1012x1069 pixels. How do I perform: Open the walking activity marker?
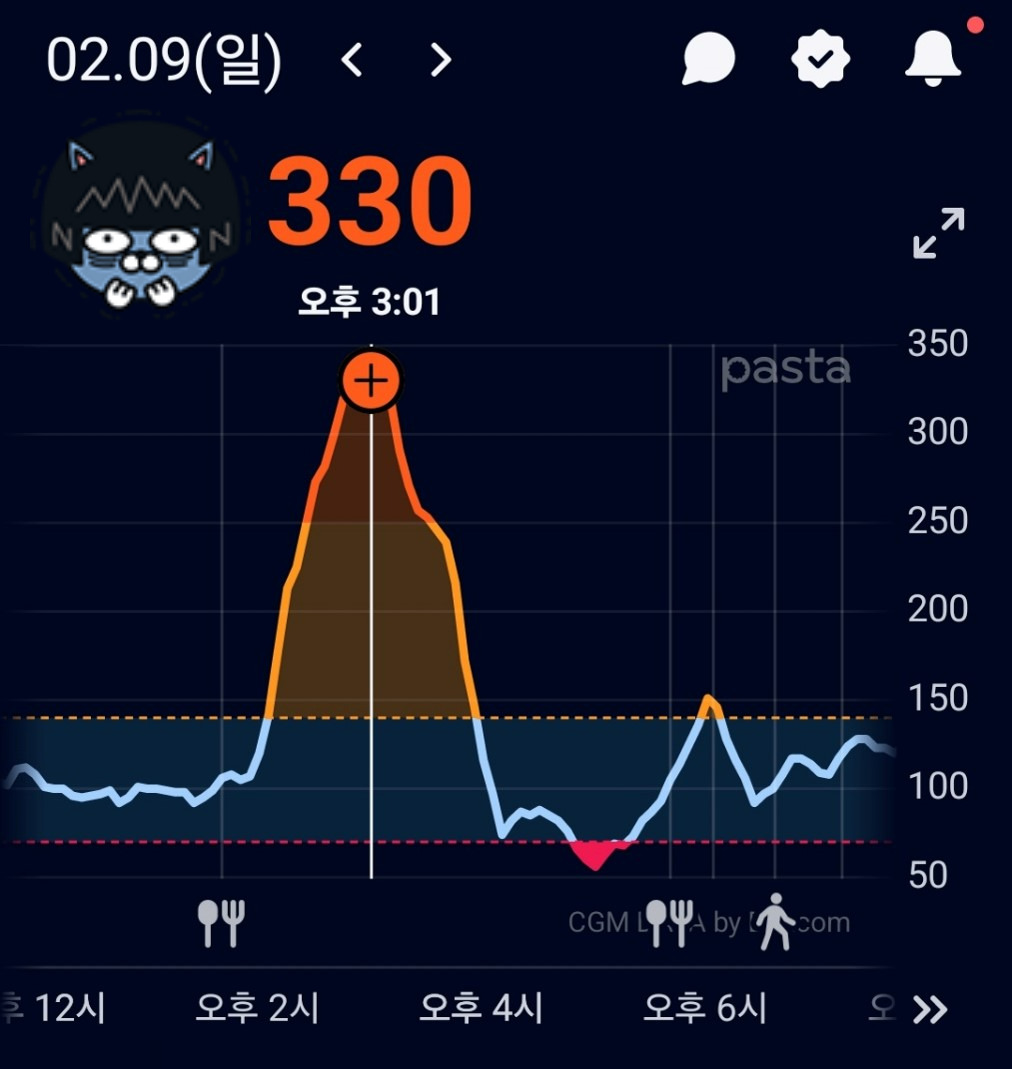click(774, 922)
